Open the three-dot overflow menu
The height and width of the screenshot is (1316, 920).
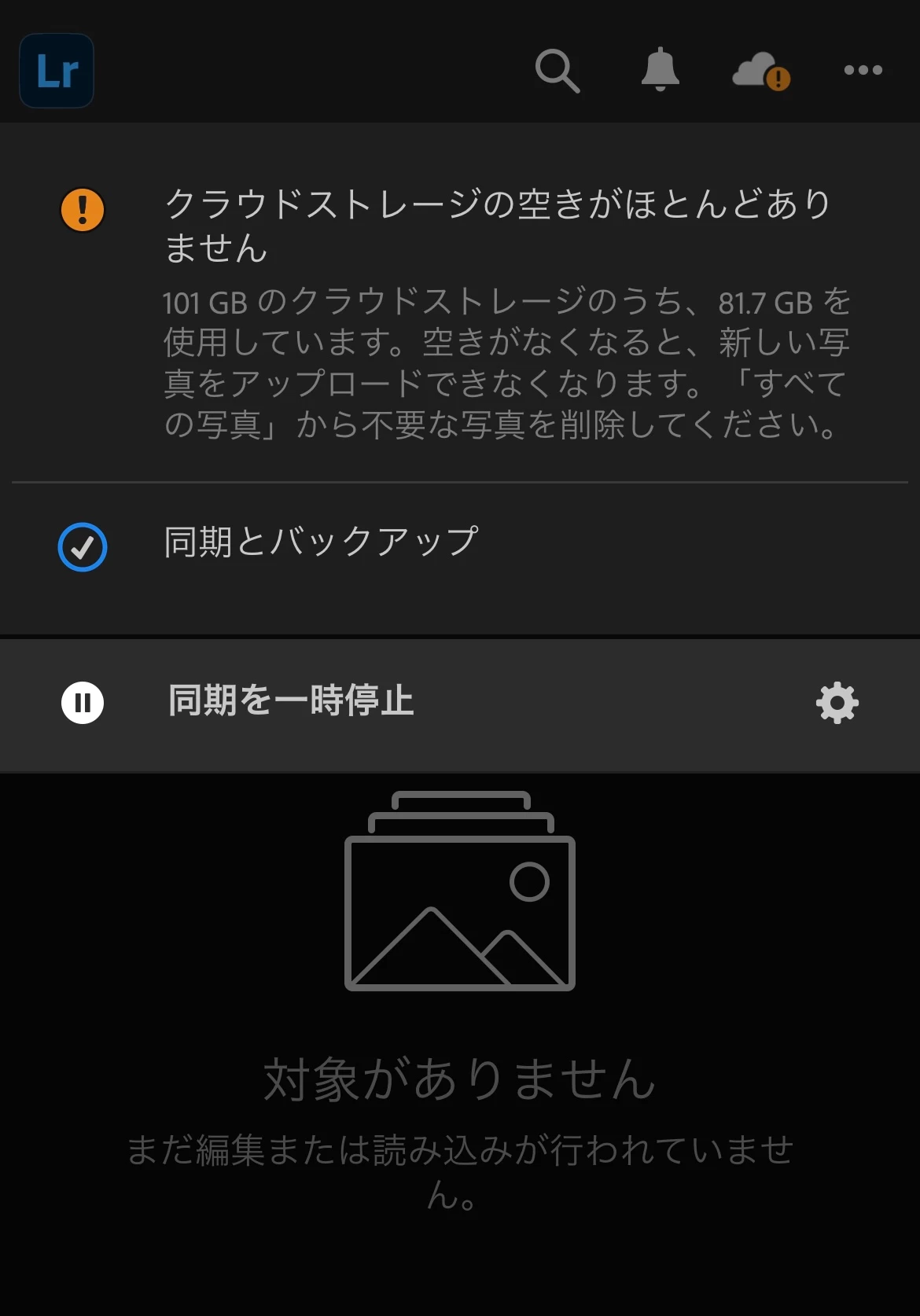coord(863,70)
